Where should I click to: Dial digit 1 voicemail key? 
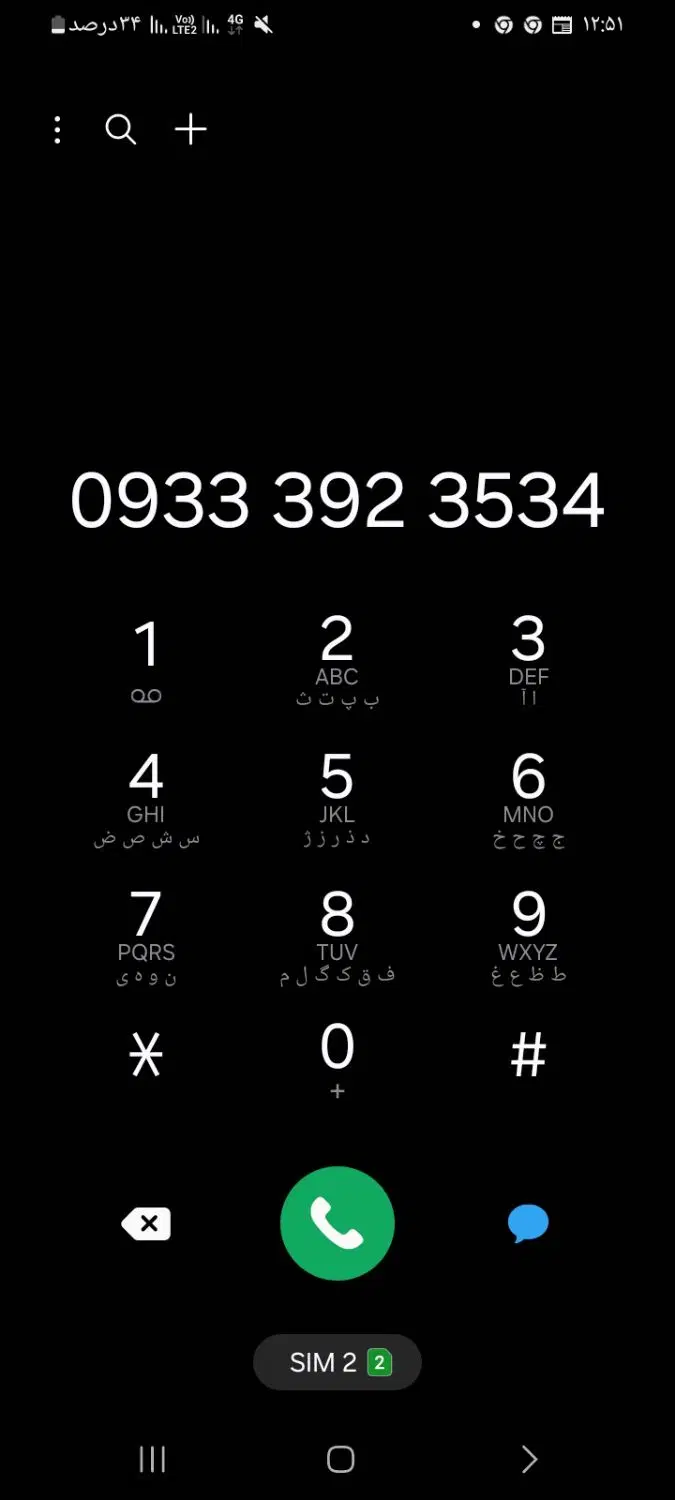click(x=146, y=660)
